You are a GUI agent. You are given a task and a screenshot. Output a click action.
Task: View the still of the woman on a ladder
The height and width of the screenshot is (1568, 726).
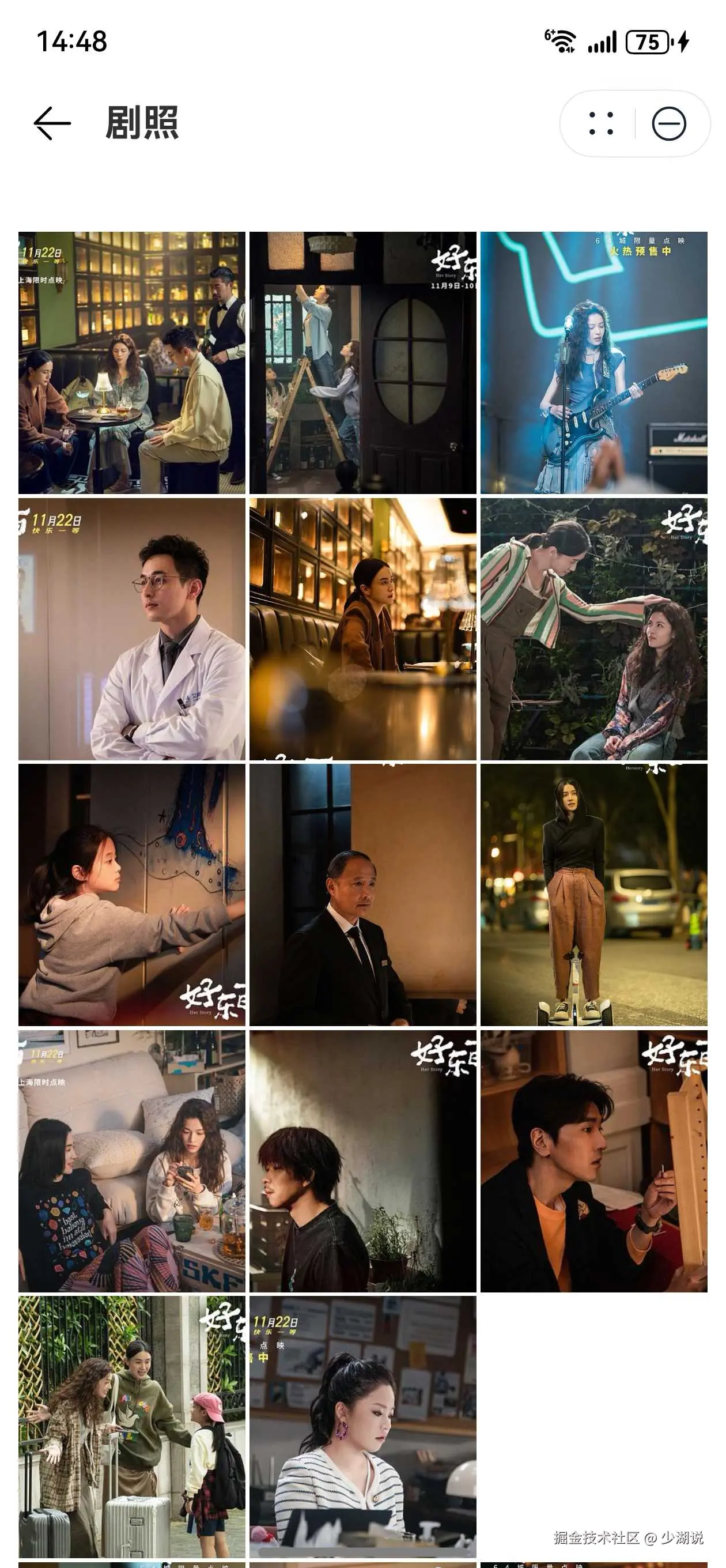(362, 363)
